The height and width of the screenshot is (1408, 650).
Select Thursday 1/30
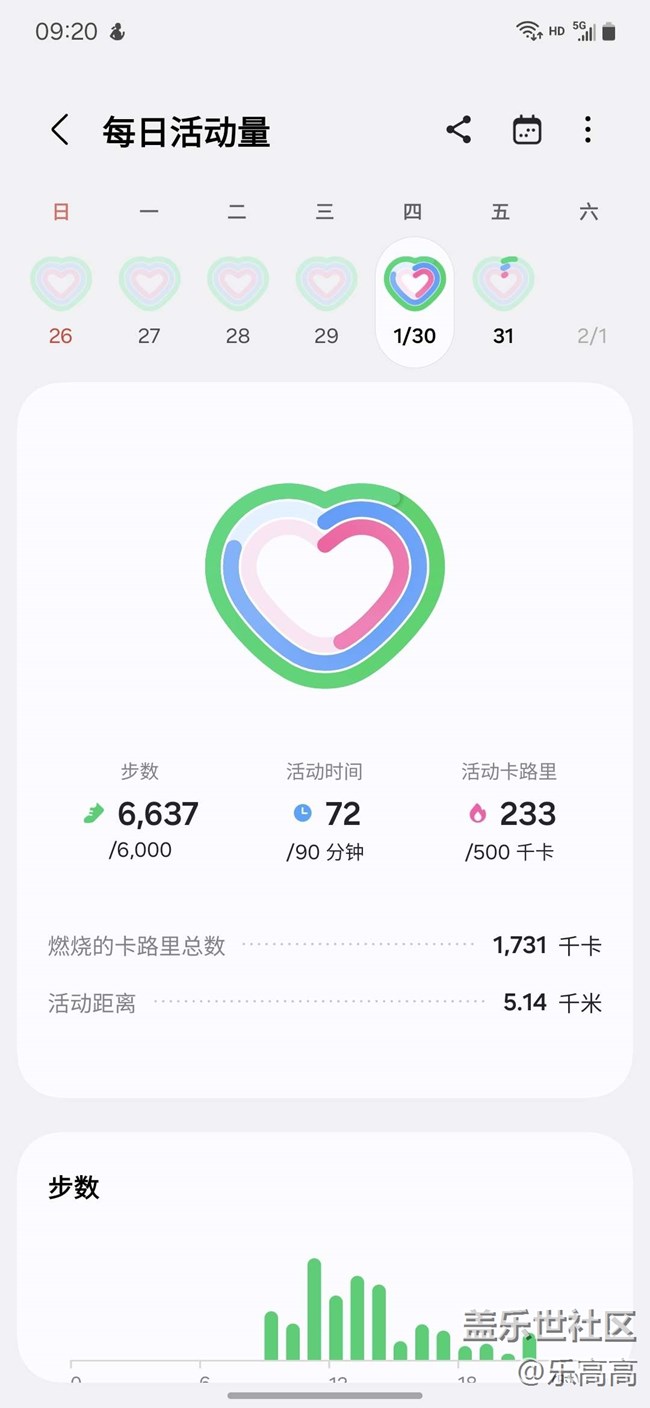pyautogui.click(x=414, y=302)
